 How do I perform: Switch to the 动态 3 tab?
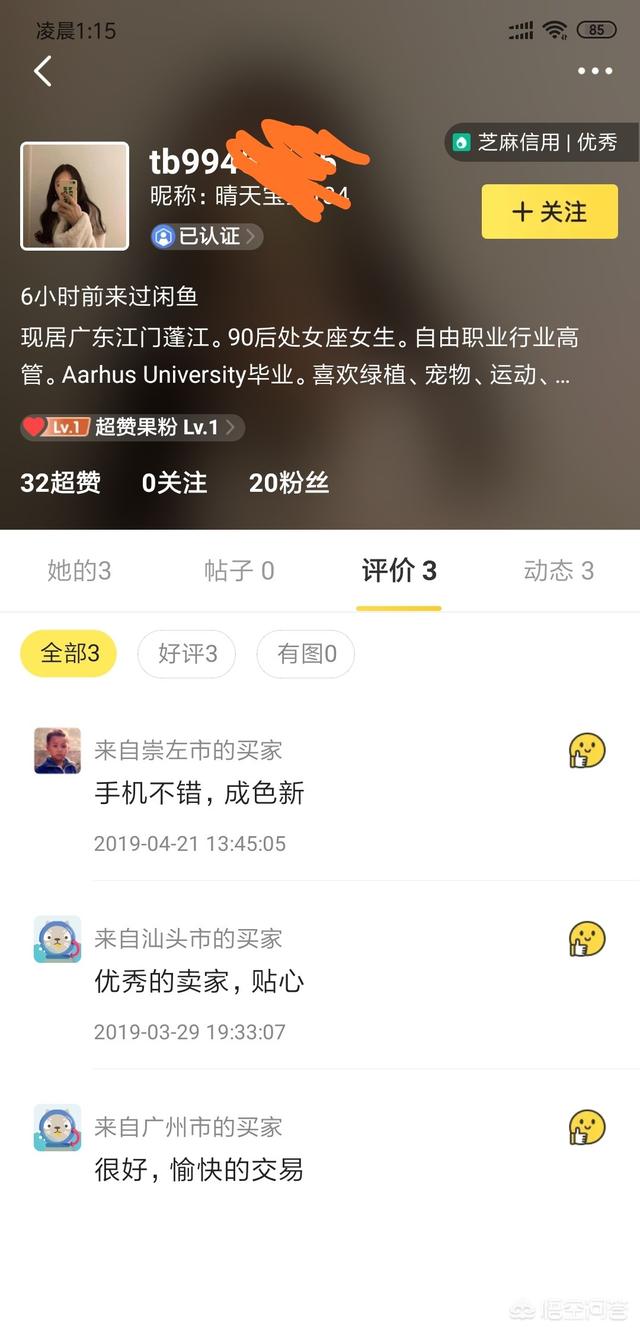tap(559, 571)
